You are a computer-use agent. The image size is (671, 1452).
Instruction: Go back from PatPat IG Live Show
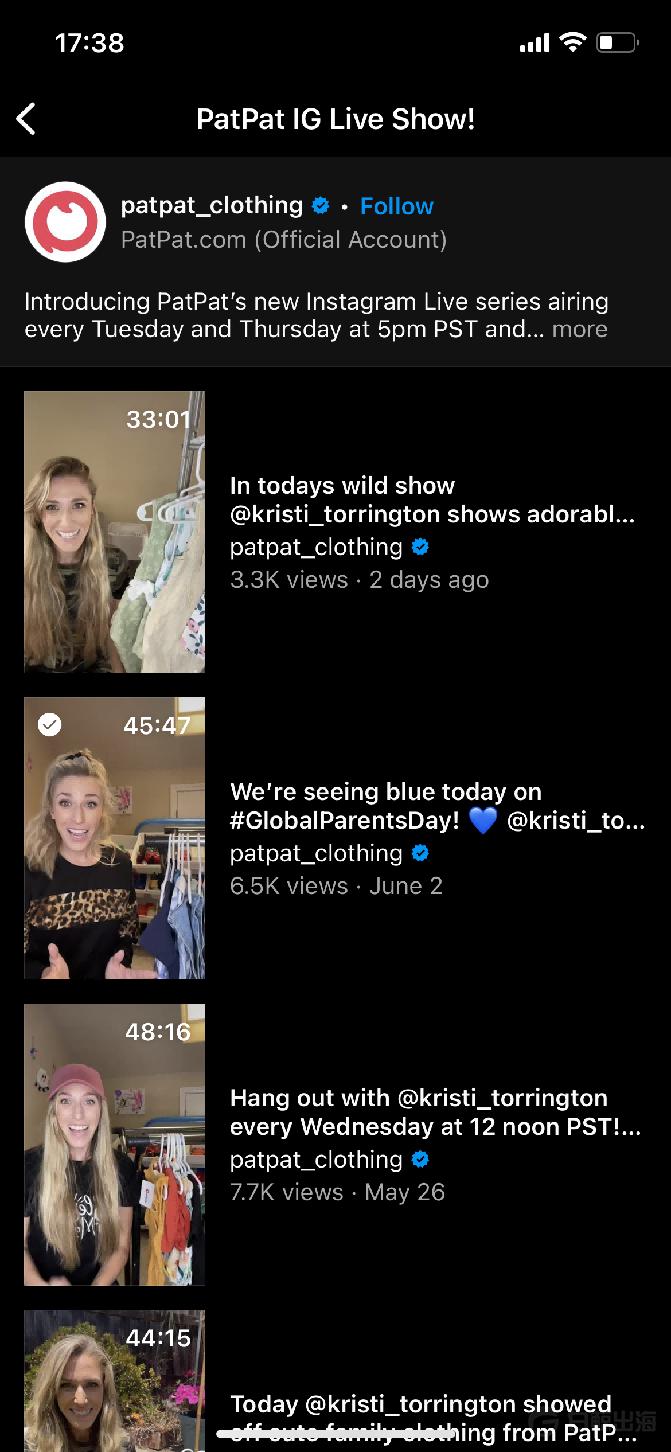coord(27,119)
